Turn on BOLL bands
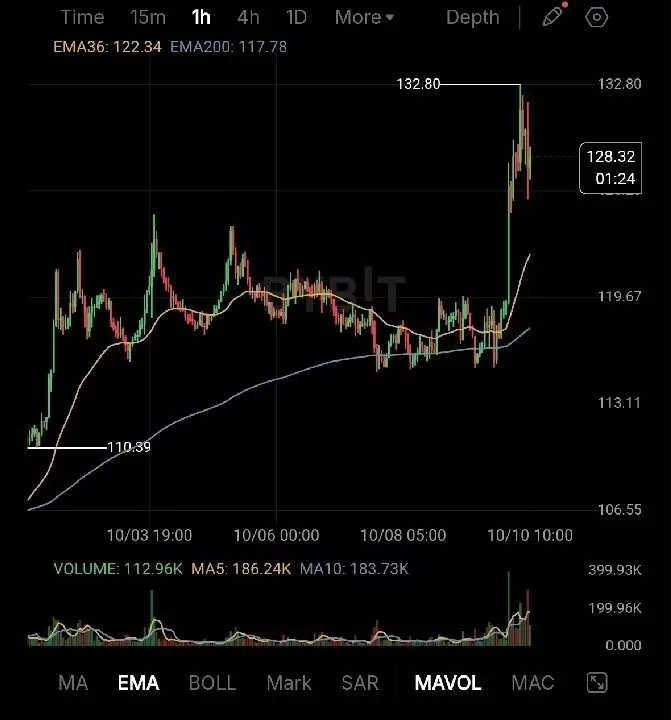This screenshot has width=671, height=720. (x=212, y=683)
